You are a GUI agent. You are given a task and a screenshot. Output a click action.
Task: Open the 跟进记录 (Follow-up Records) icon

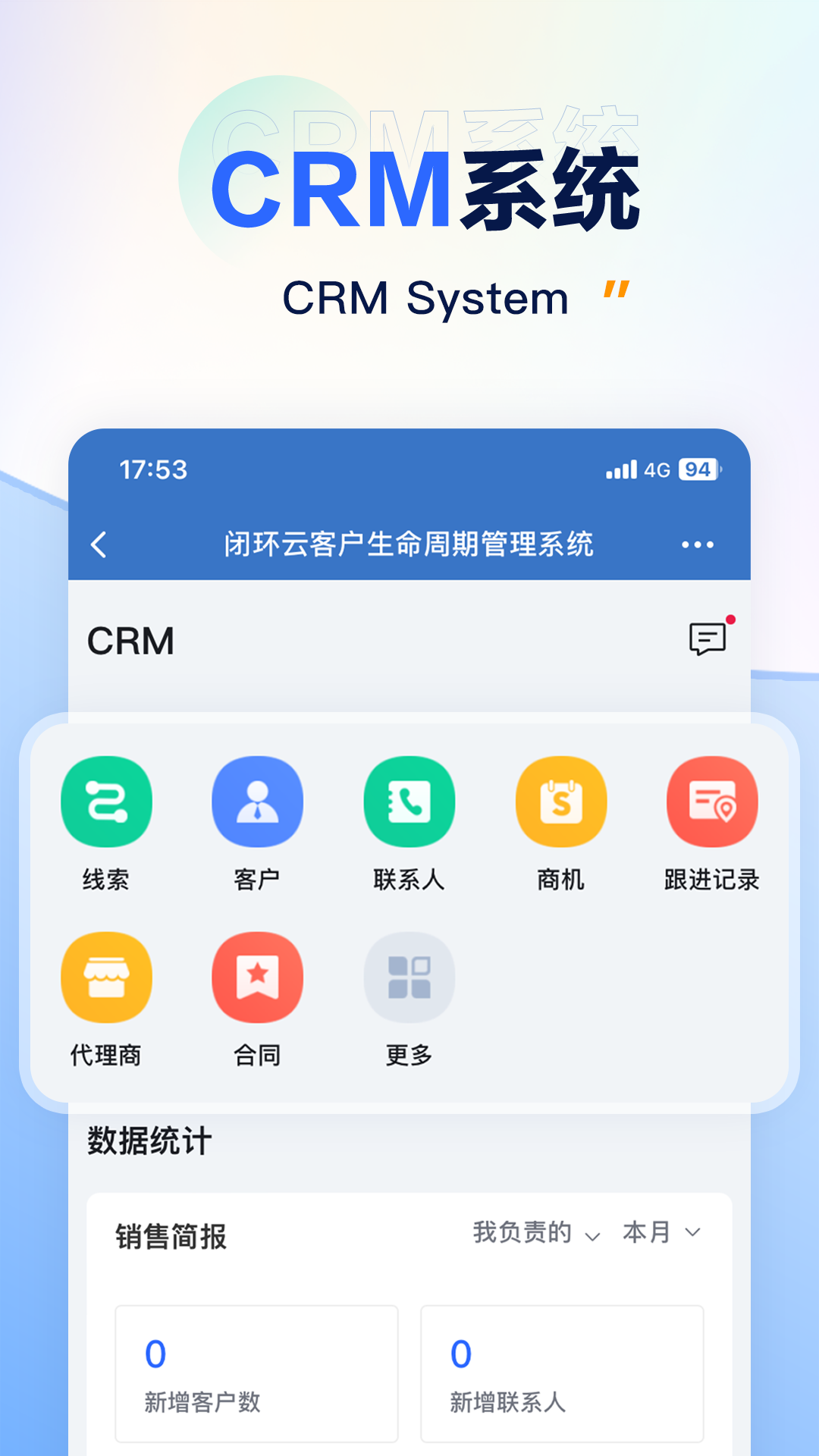713,802
